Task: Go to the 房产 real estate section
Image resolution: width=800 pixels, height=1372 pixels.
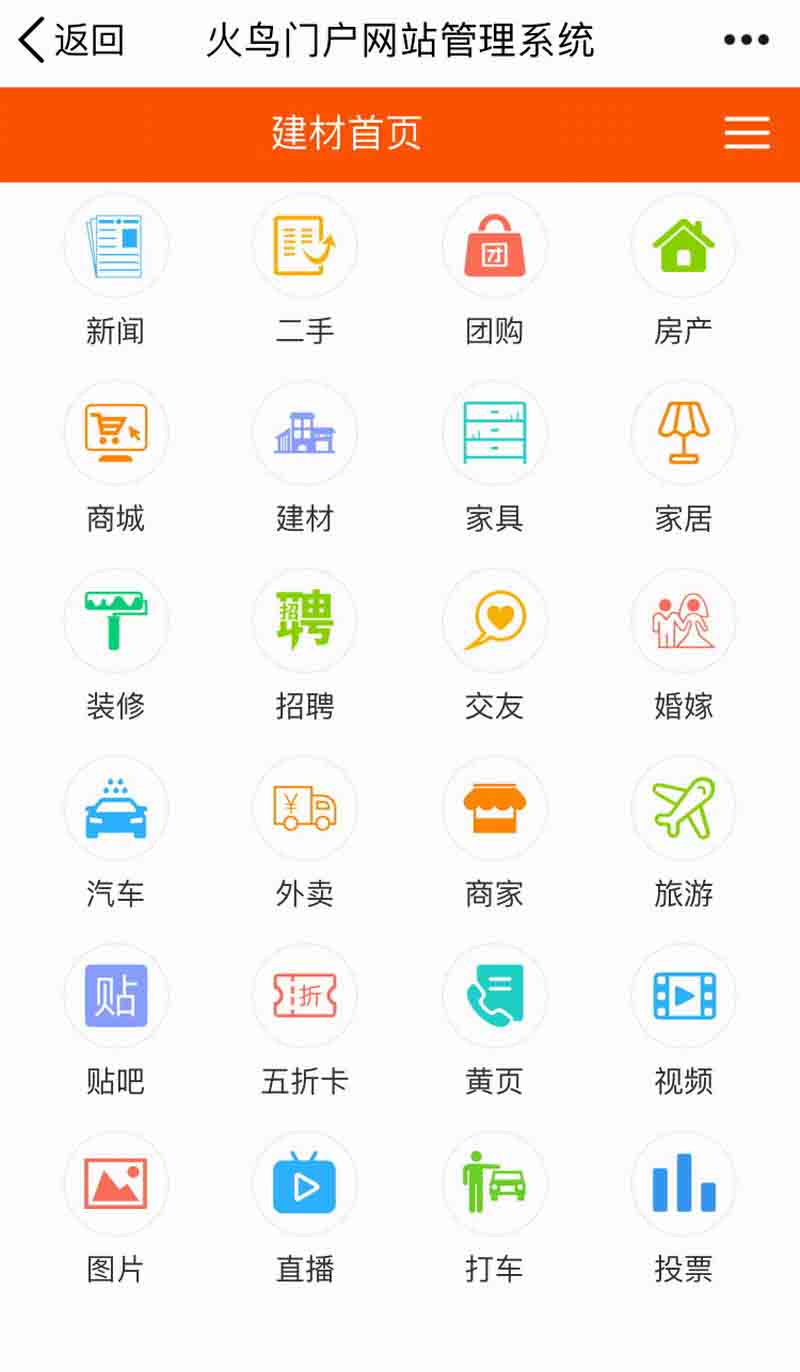Action: (683, 246)
